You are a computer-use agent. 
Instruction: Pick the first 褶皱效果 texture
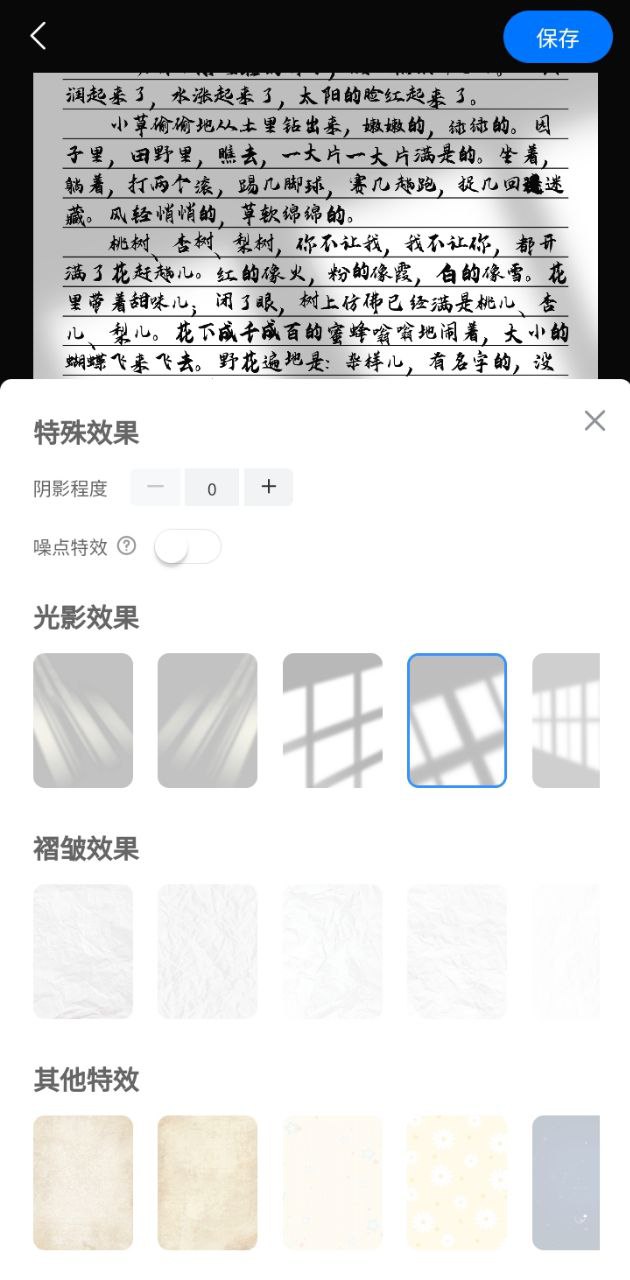pos(83,951)
